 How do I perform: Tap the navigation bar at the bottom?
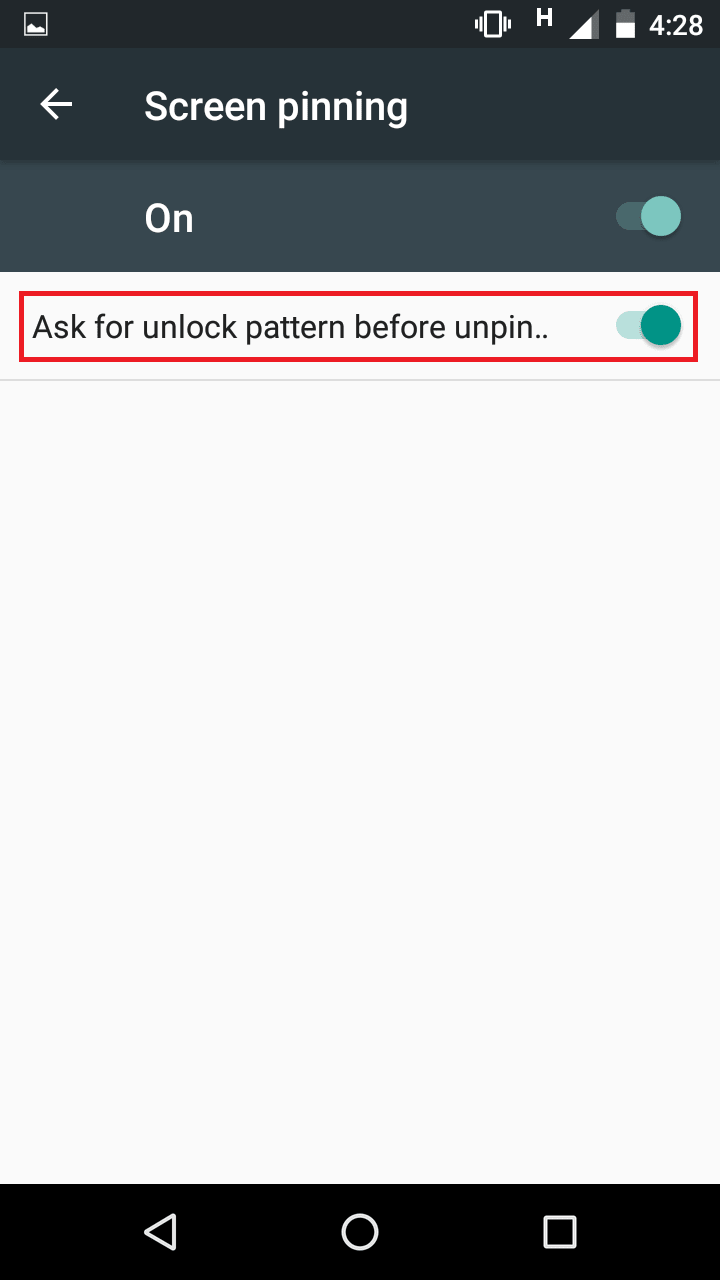coord(360,1232)
